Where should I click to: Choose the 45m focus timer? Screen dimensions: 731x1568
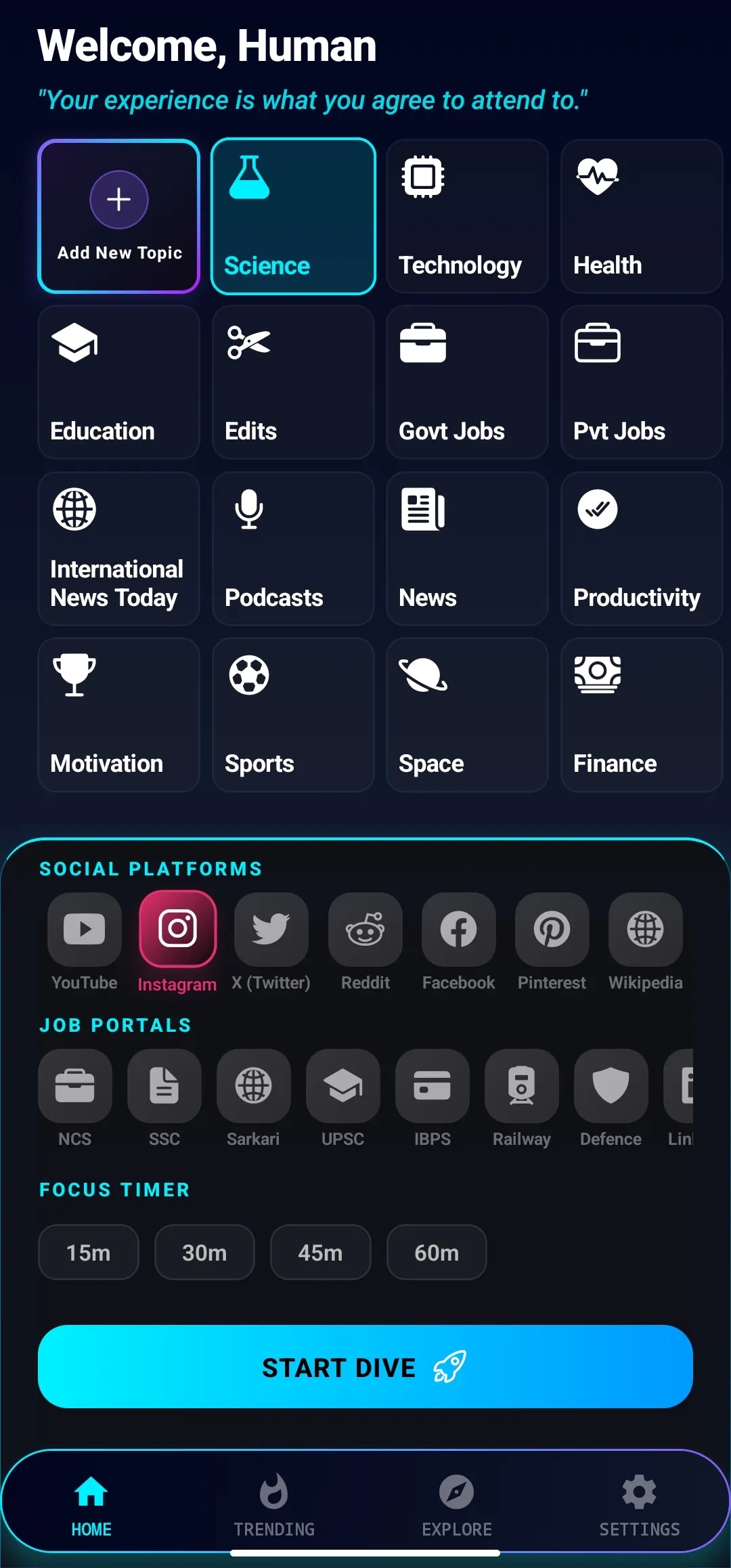(320, 1253)
